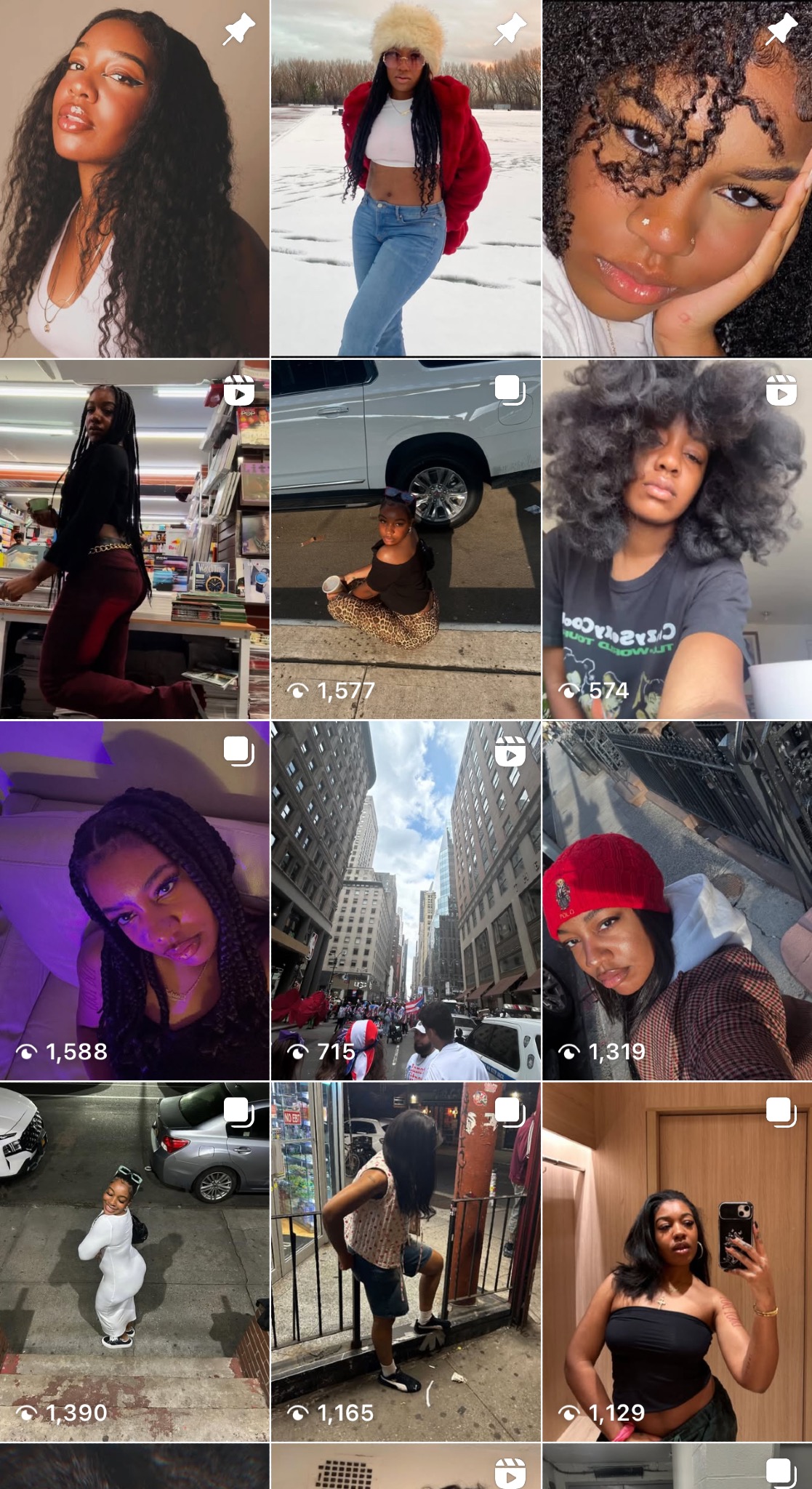This screenshot has height=1489, width=812.
Task: Play the reel with 574 views
Action: point(677,539)
